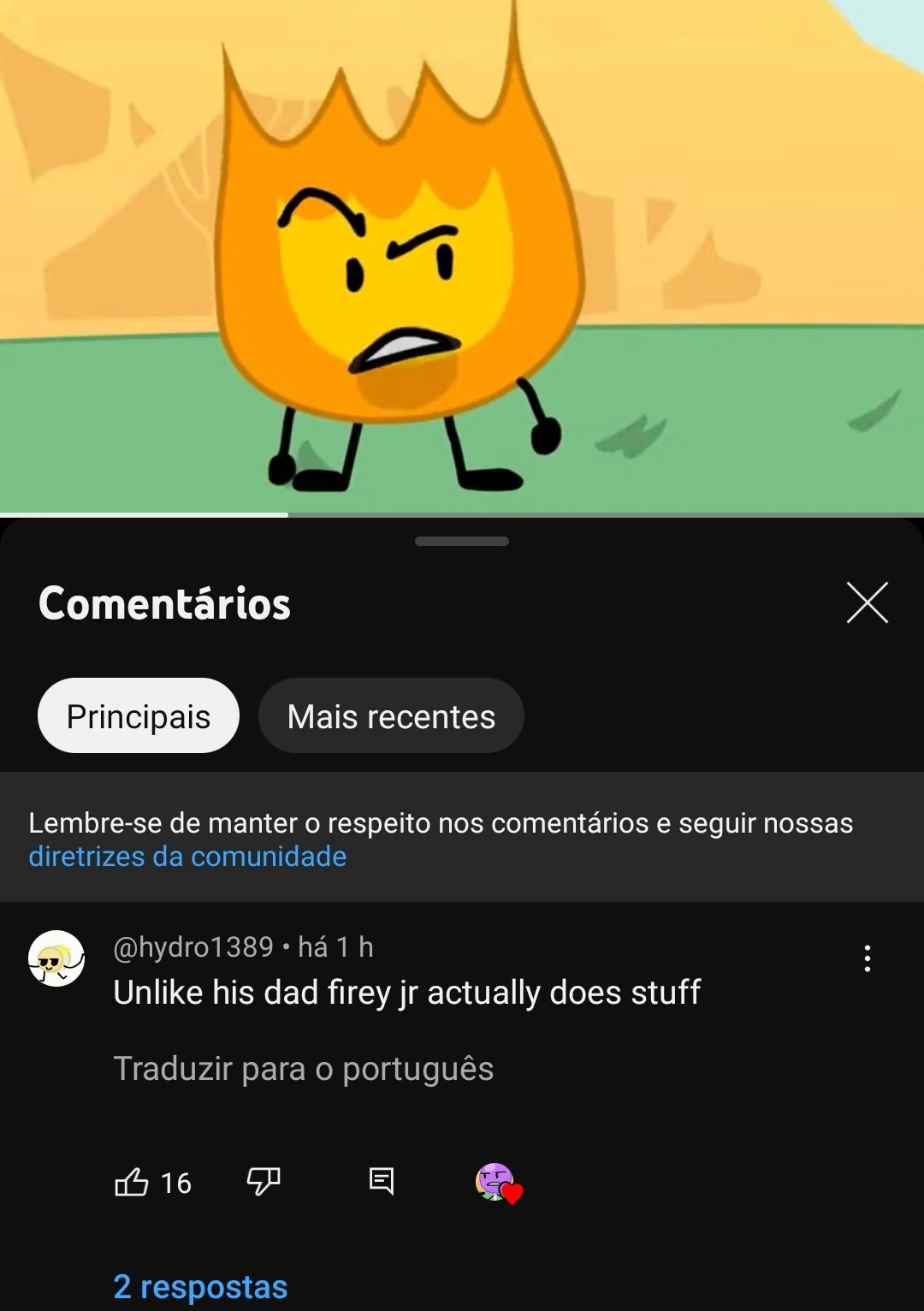Like the comment by @hydro1389
924x1311 pixels.
132,1182
